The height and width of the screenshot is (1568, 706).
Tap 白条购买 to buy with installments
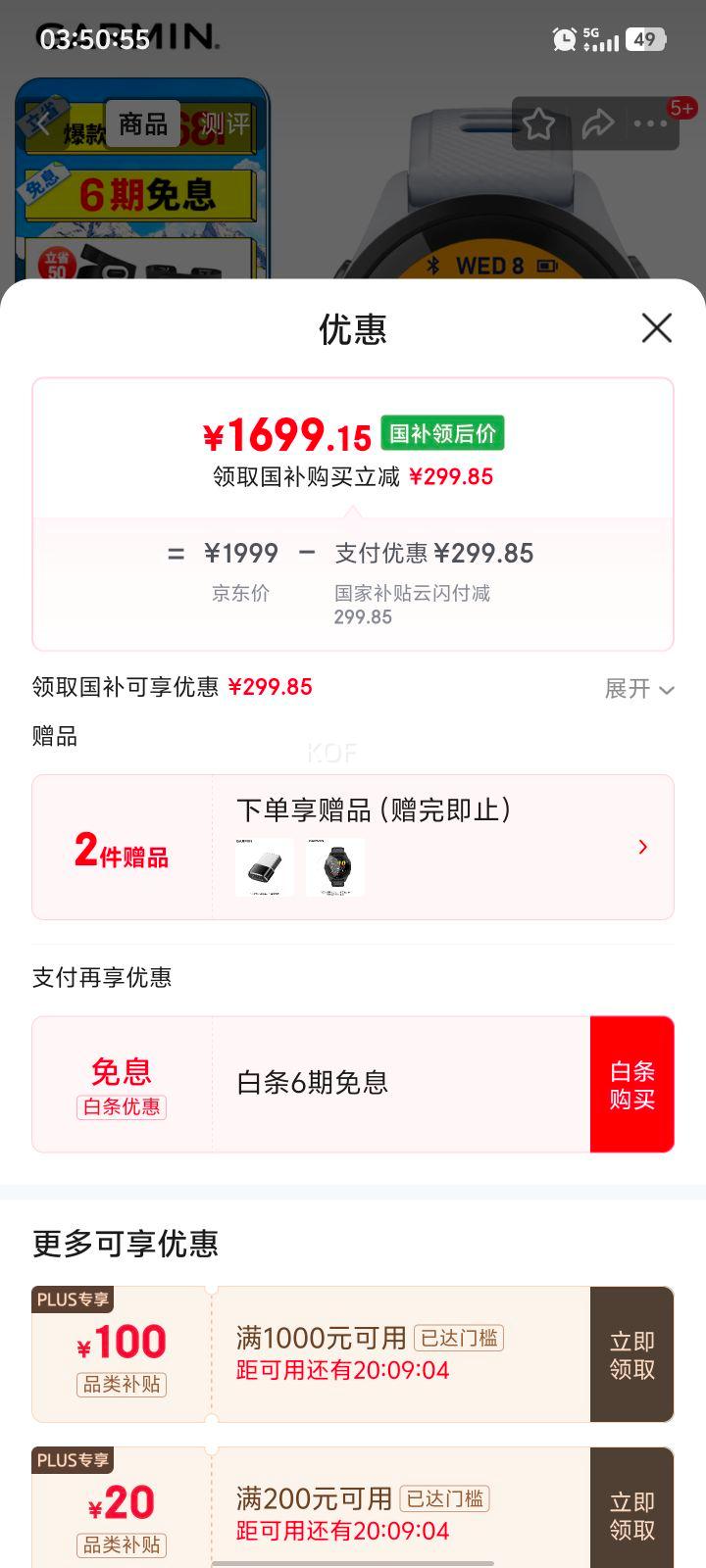click(x=631, y=1084)
